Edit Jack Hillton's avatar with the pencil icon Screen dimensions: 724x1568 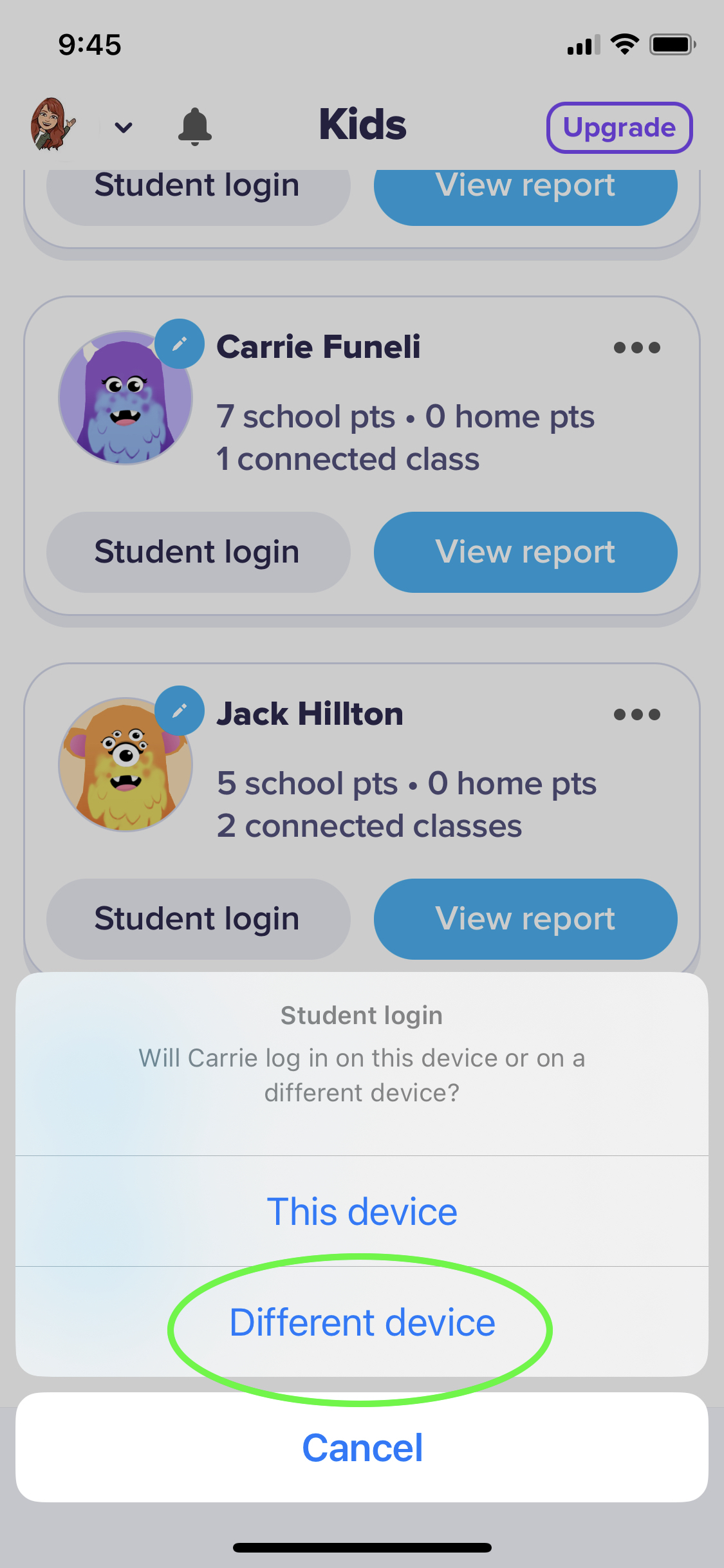(x=178, y=711)
